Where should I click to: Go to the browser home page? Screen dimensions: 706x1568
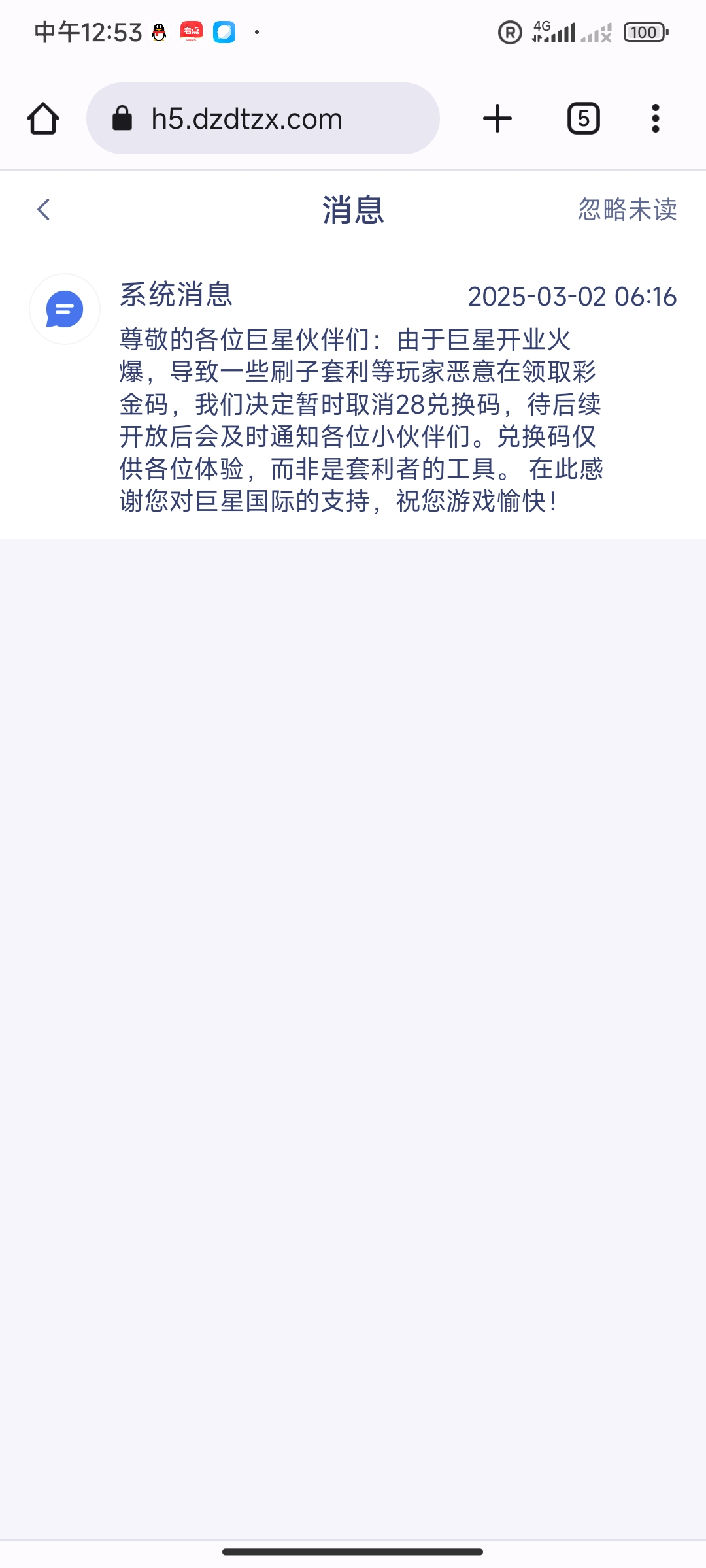tap(43, 119)
